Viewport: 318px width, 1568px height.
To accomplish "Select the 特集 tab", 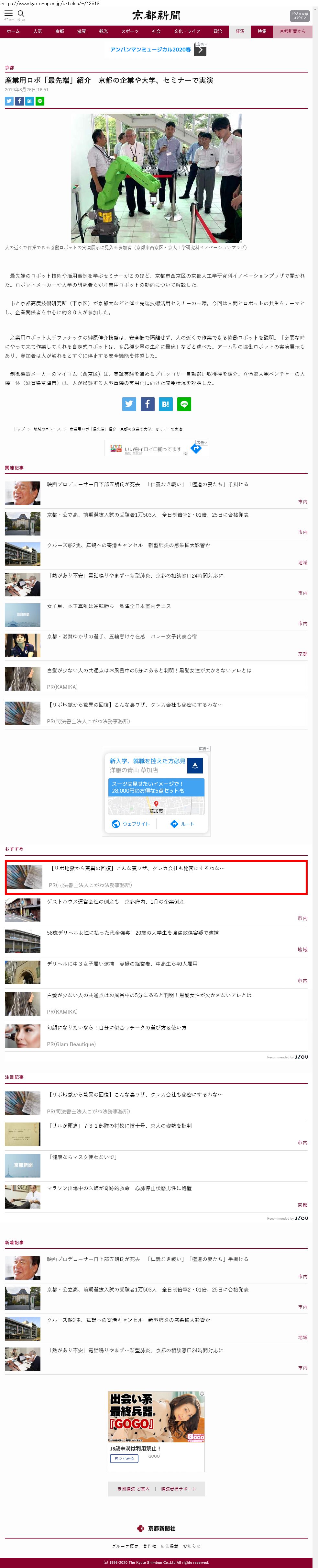I will tap(261, 31).
